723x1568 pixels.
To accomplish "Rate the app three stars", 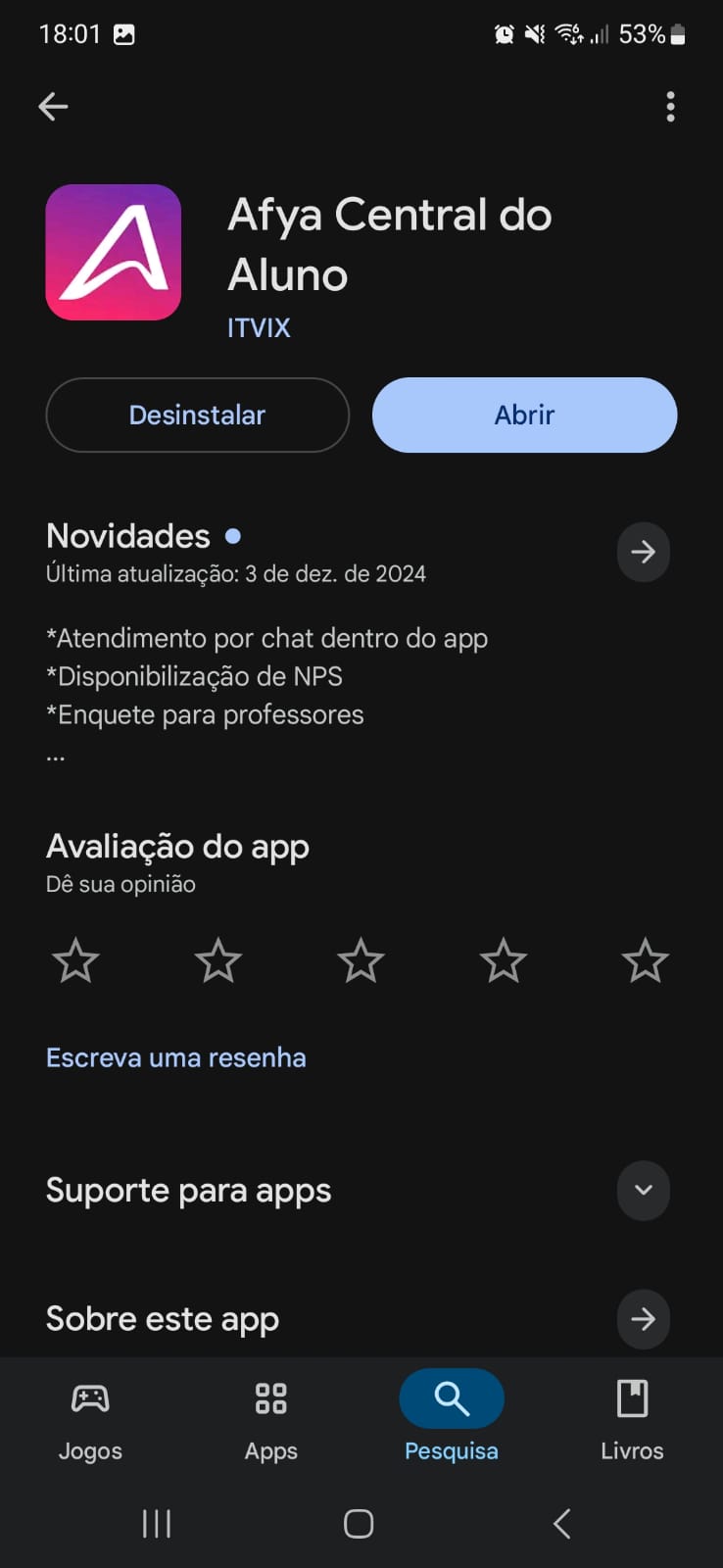I will pos(361,960).
